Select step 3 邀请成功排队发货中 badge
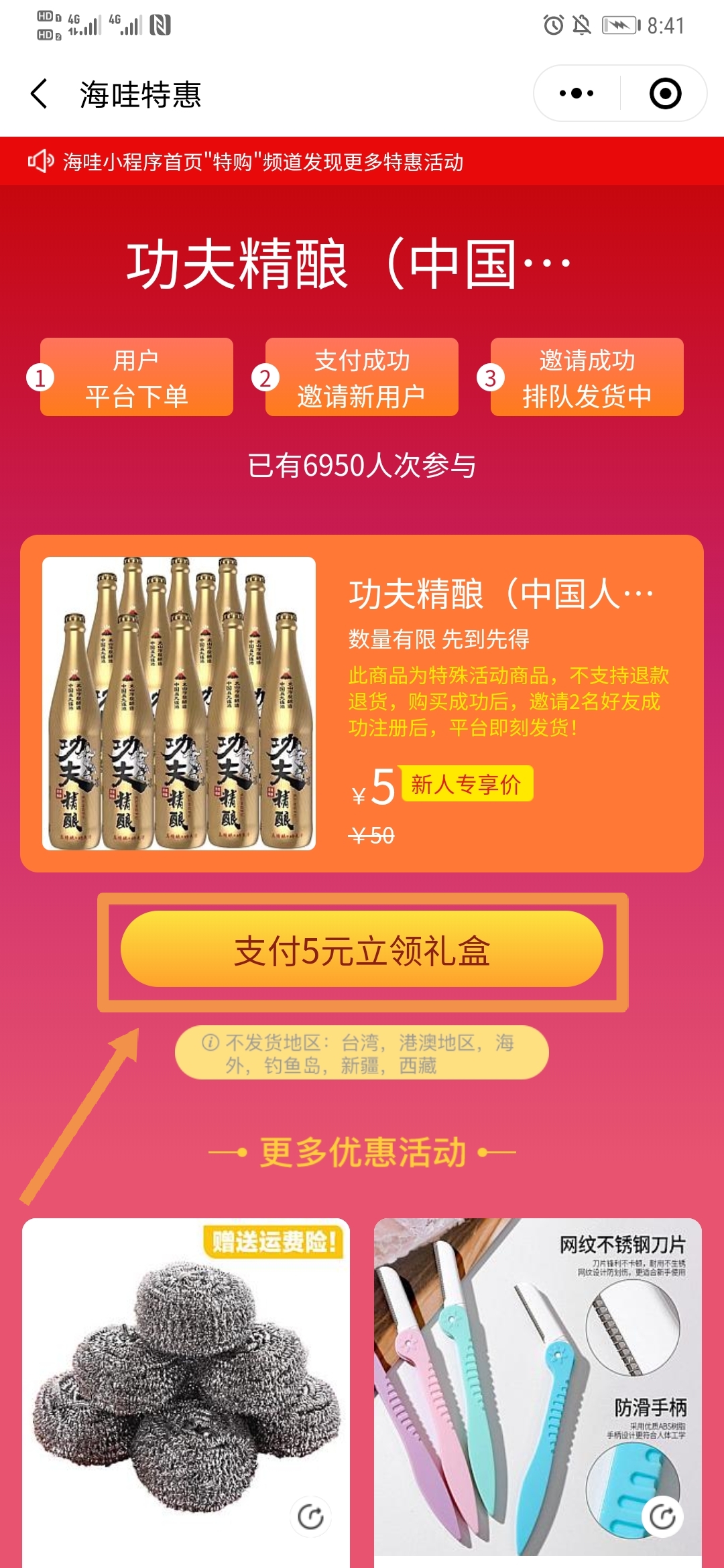Image resolution: width=724 pixels, height=1568 pixels. point(587,377)
